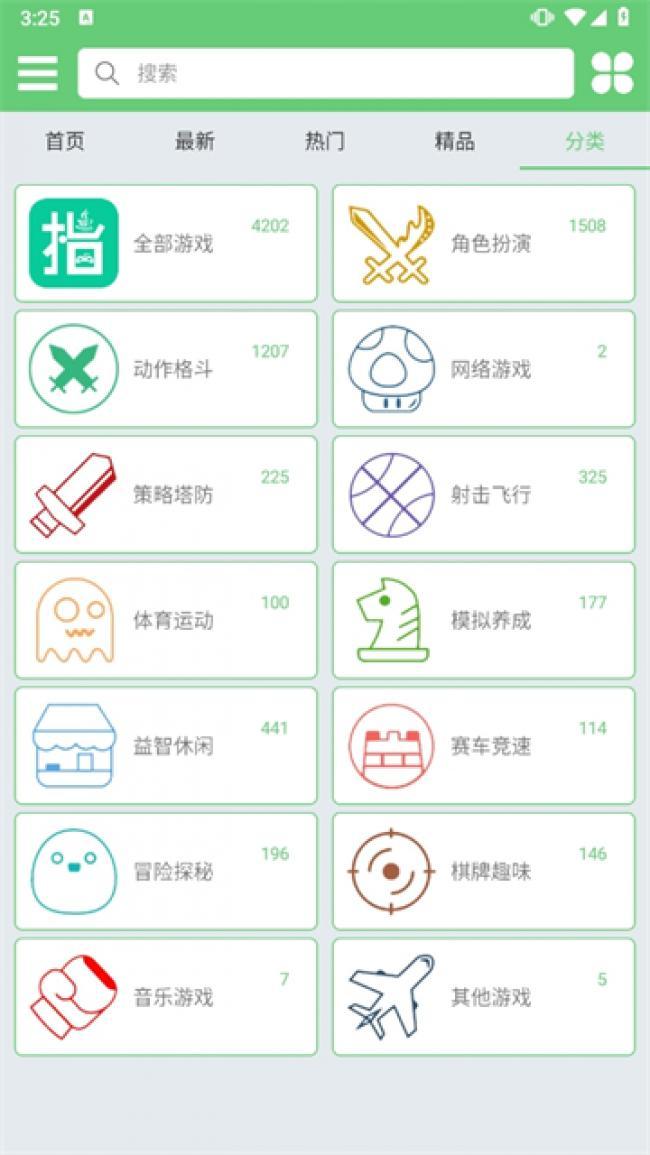This screenshot has width=650, height=1155.
Task: Open the 角色扮演 category
Action: click(484, 243)
